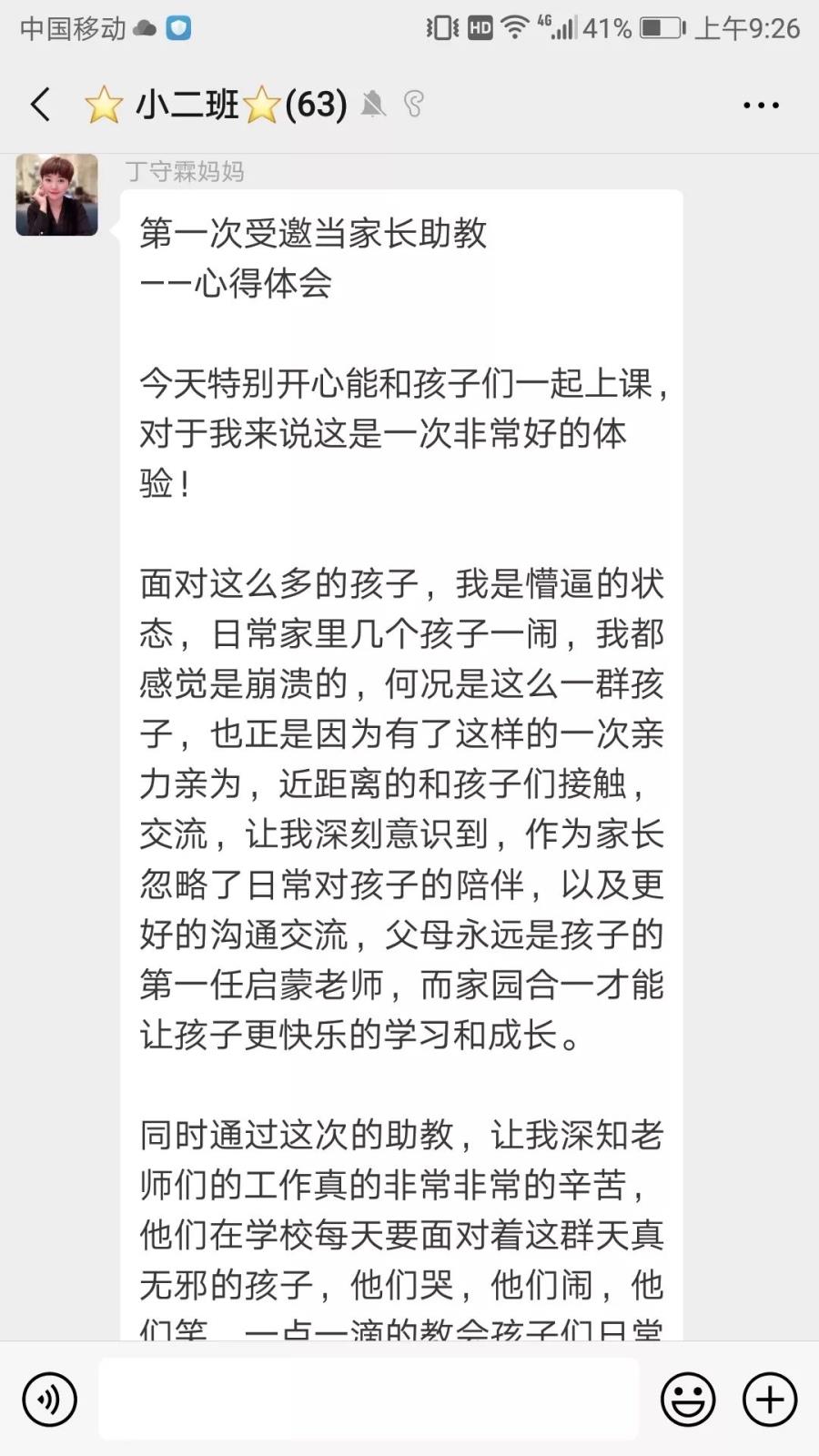
Task: Open the plus attachments menu
Action: (x=770, y=1400)
